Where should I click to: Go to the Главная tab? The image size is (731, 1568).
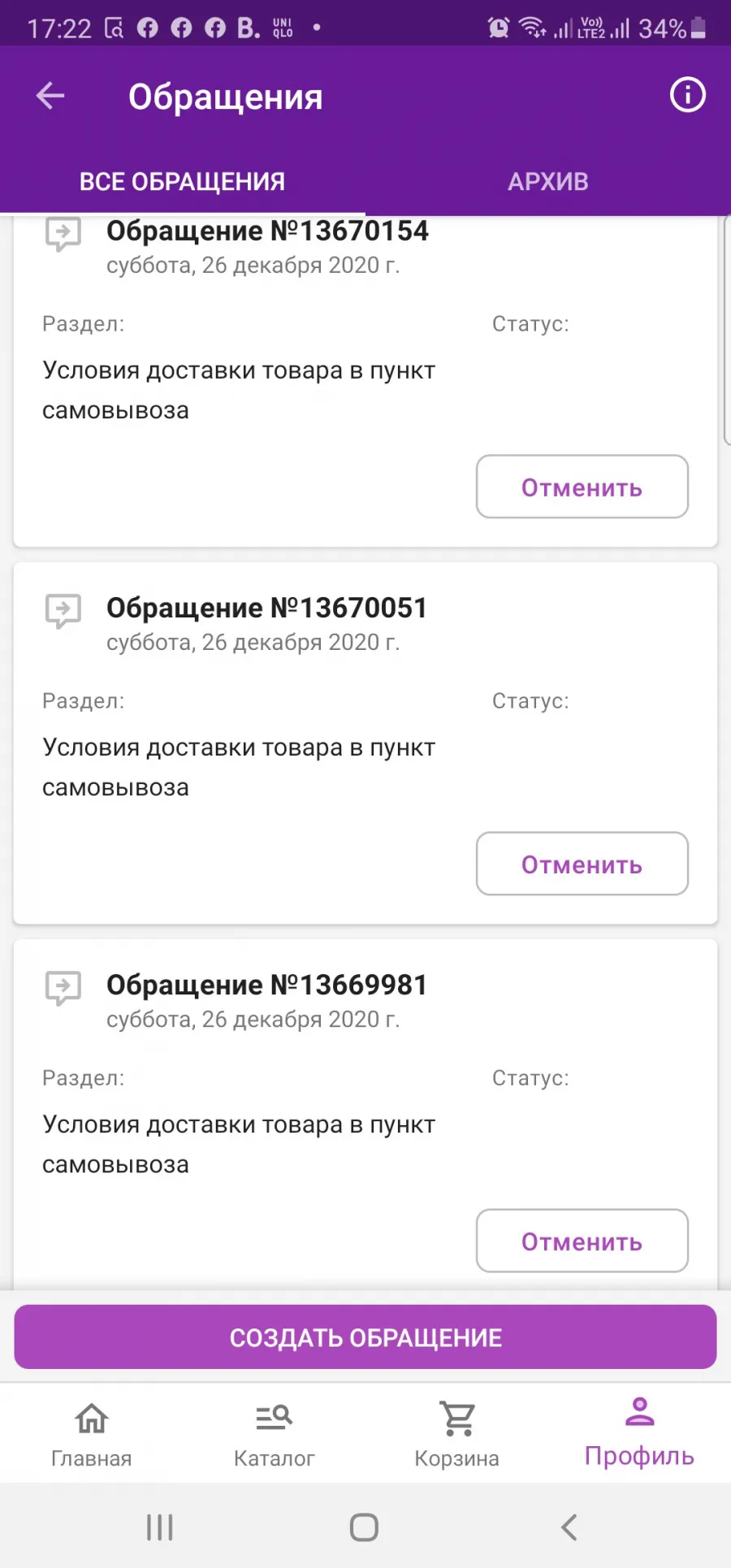click(92, 1435)
